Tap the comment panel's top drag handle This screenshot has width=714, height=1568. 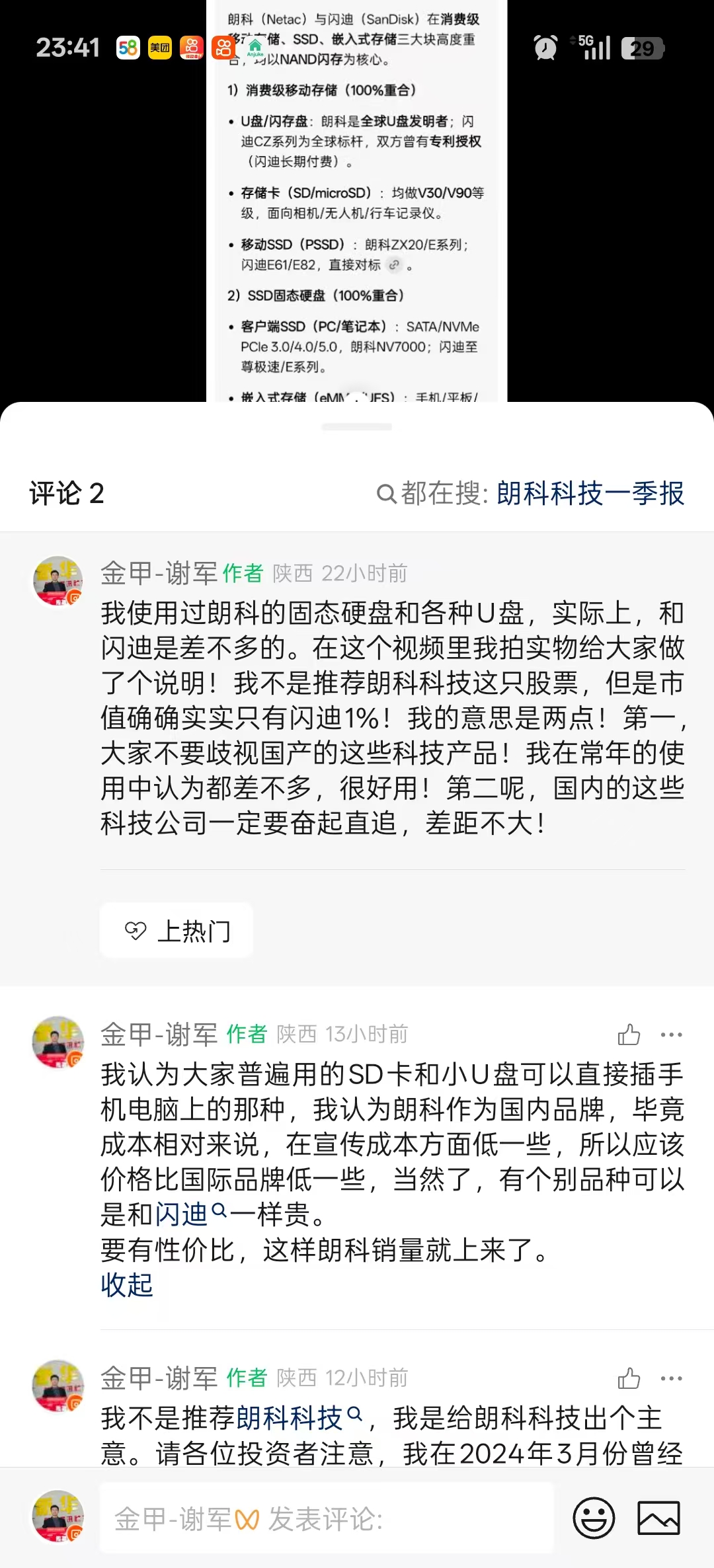357,427
